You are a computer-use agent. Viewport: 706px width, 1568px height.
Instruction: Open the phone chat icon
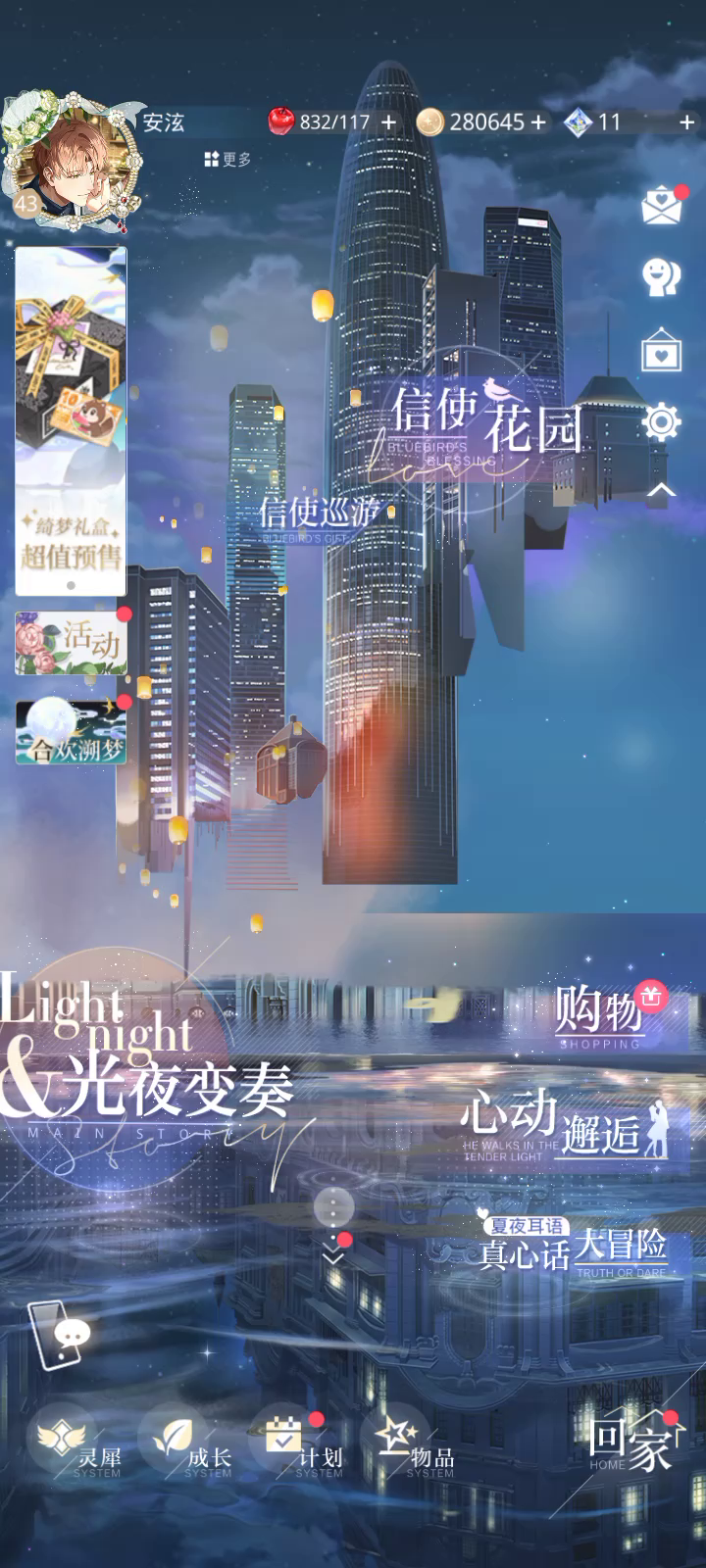pyautogui.click(x=57, y=1335)
